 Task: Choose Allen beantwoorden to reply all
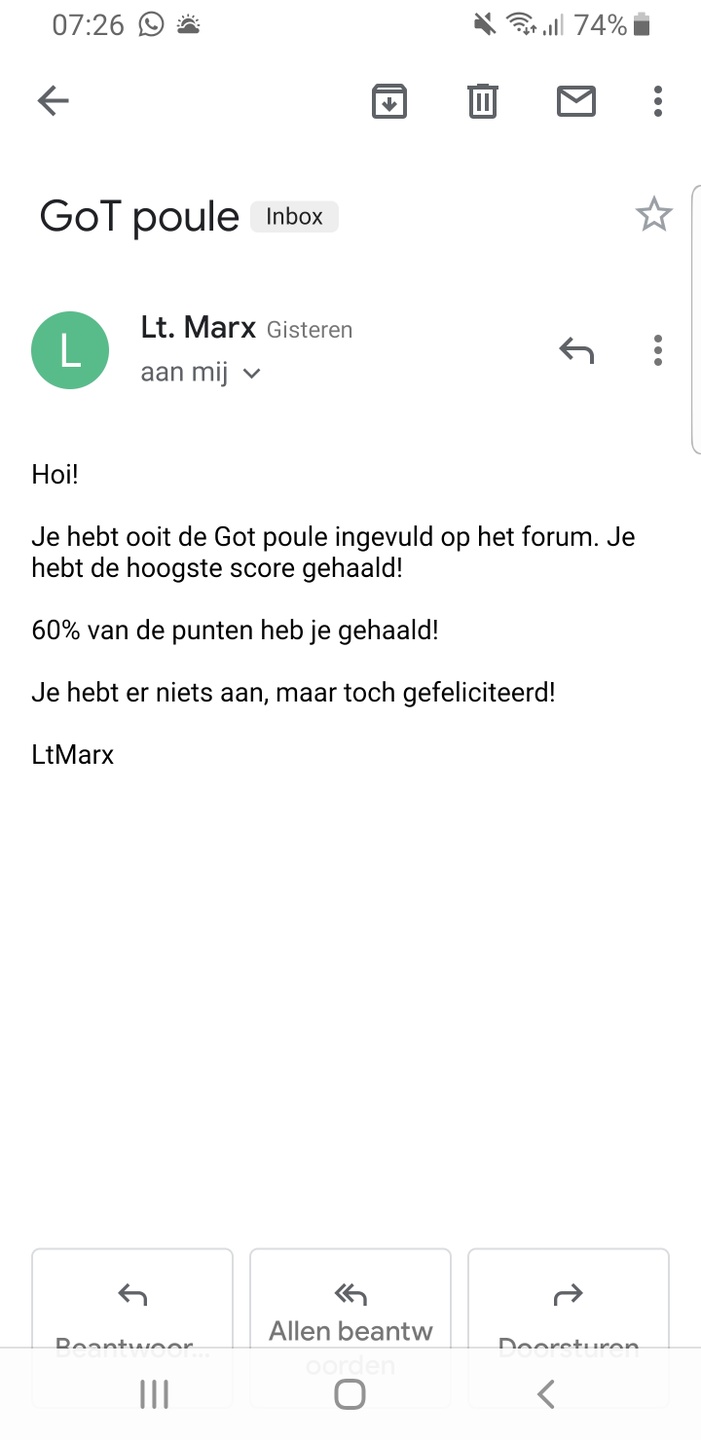click(350, 1310)
